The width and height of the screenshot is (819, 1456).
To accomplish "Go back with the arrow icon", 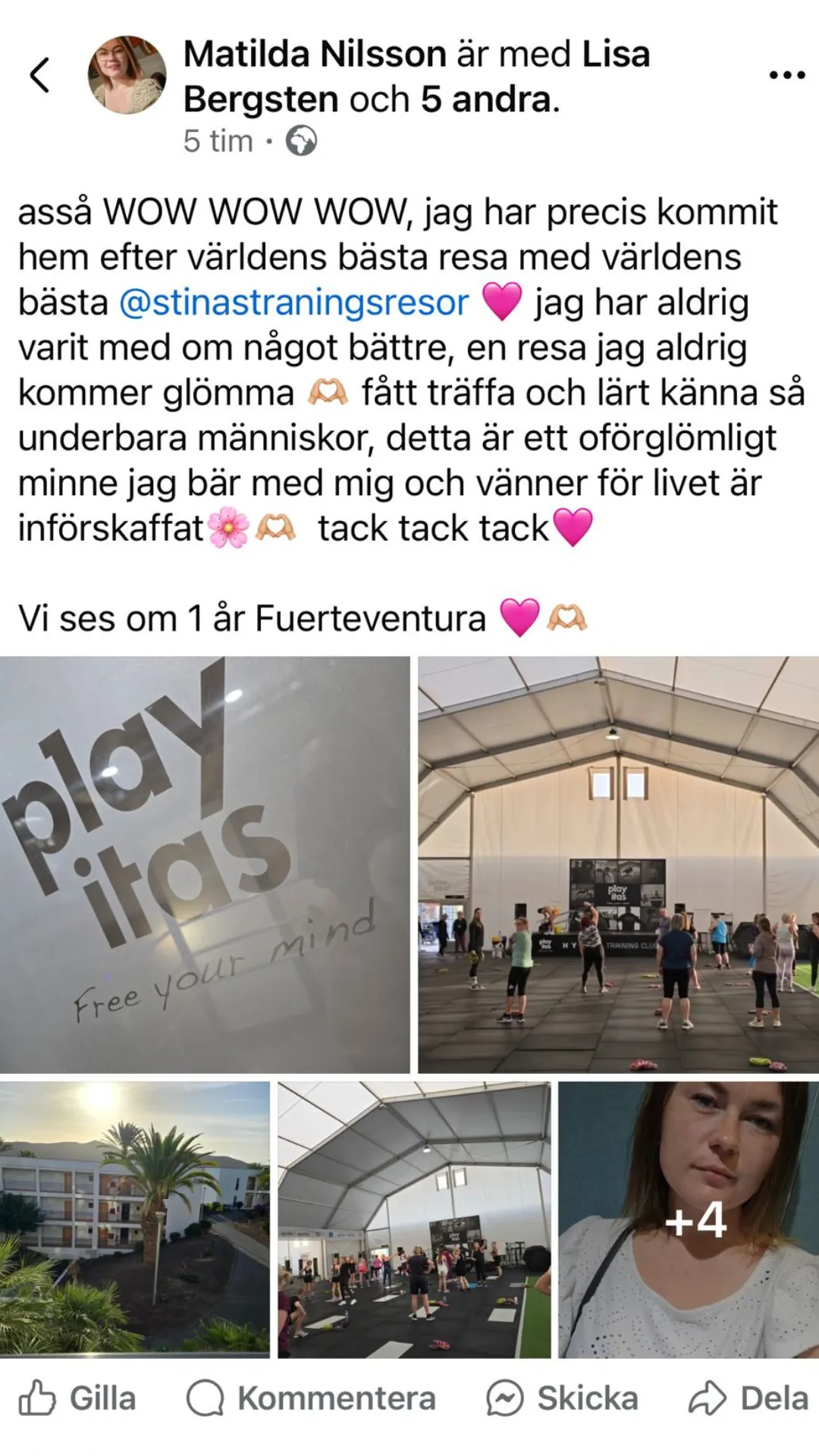I will click(x=40, y=75).
